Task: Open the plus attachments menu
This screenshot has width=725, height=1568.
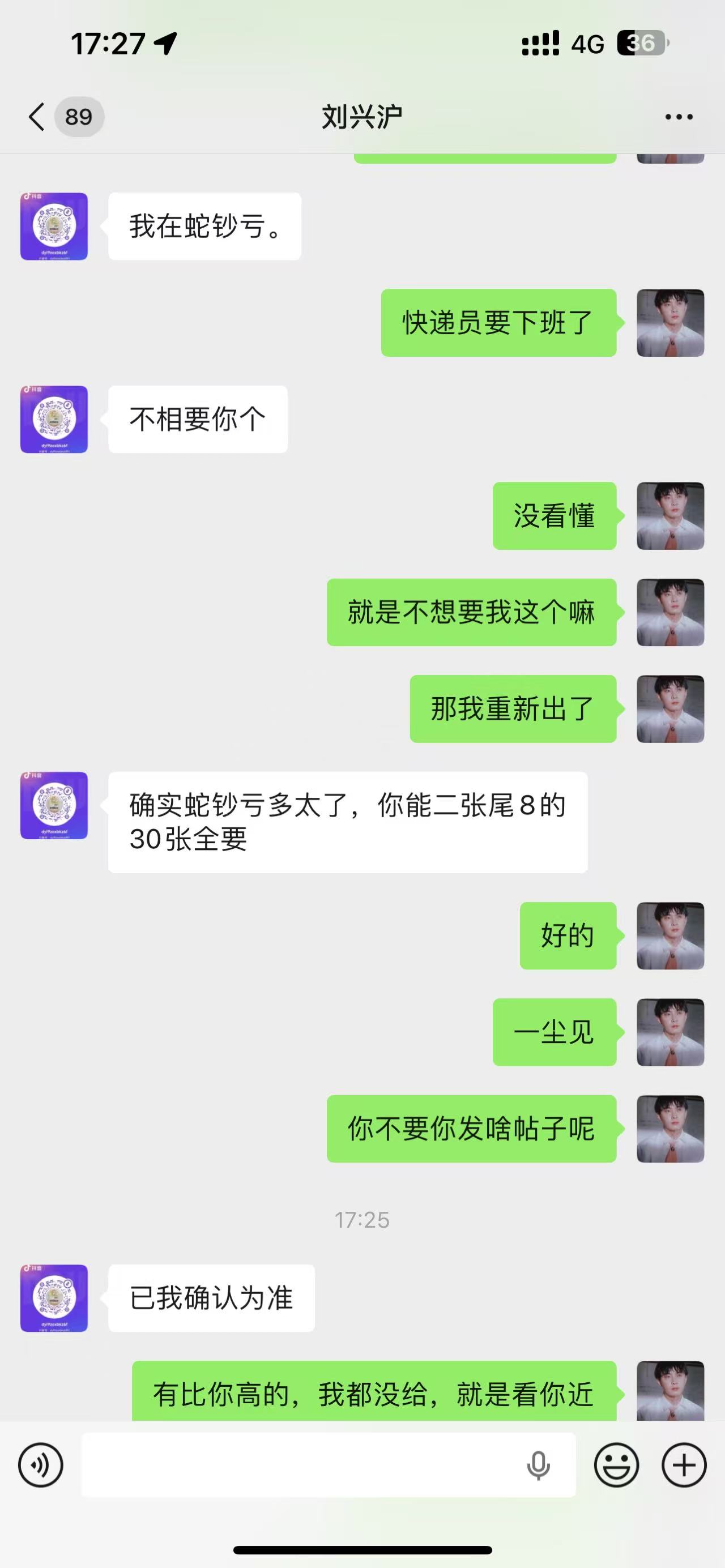Action: [x=684, y=1464]
